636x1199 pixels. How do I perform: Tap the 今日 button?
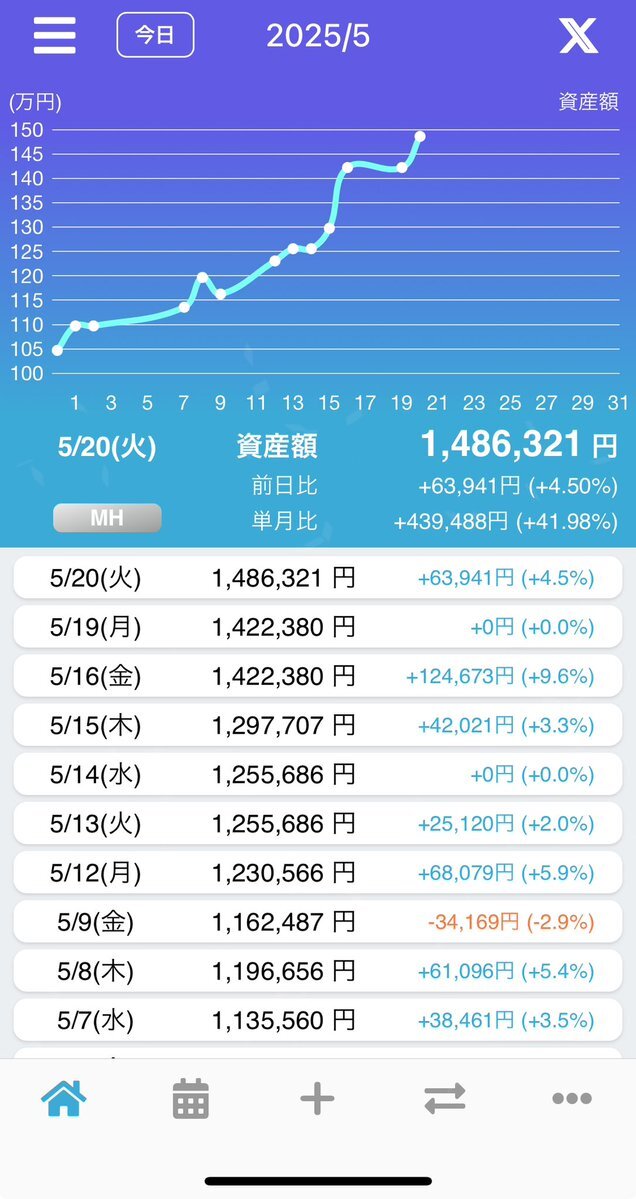pyautogui.click(x=155, y=35)
